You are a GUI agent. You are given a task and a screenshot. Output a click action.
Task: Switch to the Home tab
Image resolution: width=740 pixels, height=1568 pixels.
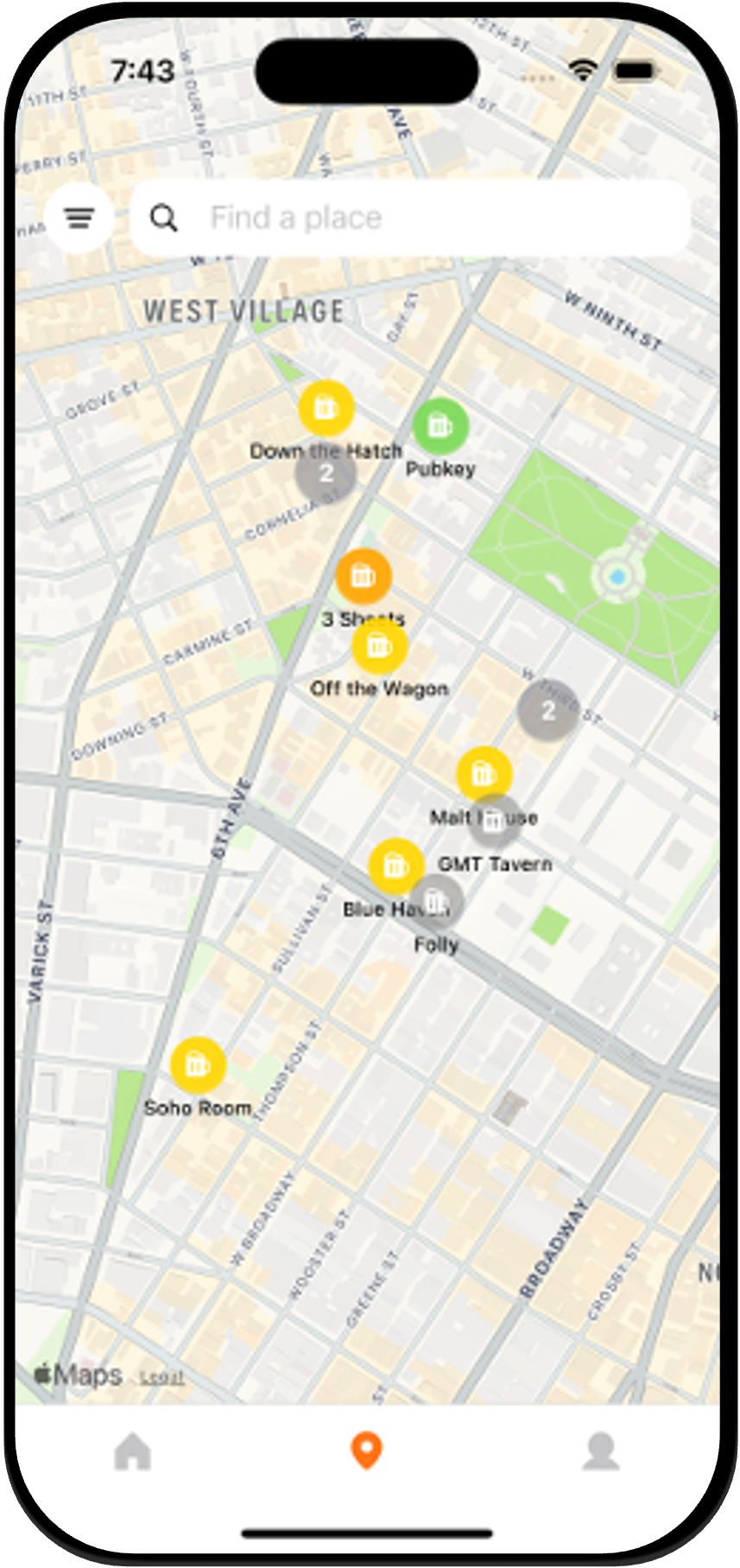point(133,1451)
